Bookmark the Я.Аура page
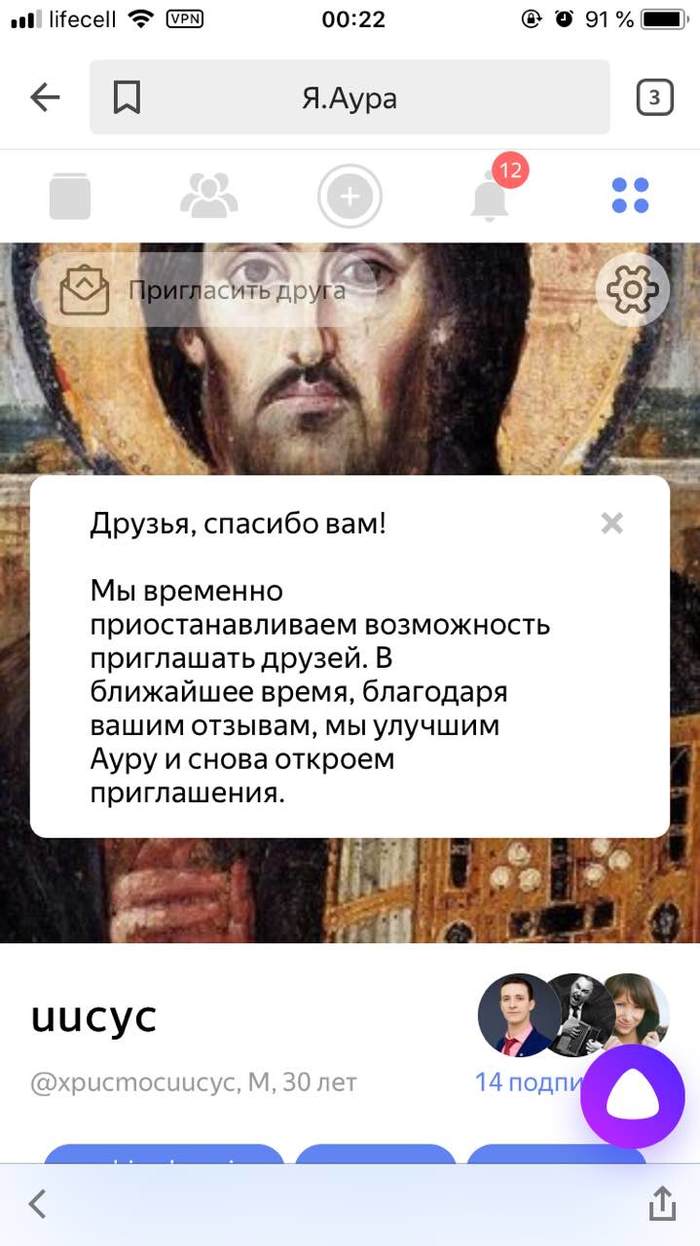 tap(127, 97)
